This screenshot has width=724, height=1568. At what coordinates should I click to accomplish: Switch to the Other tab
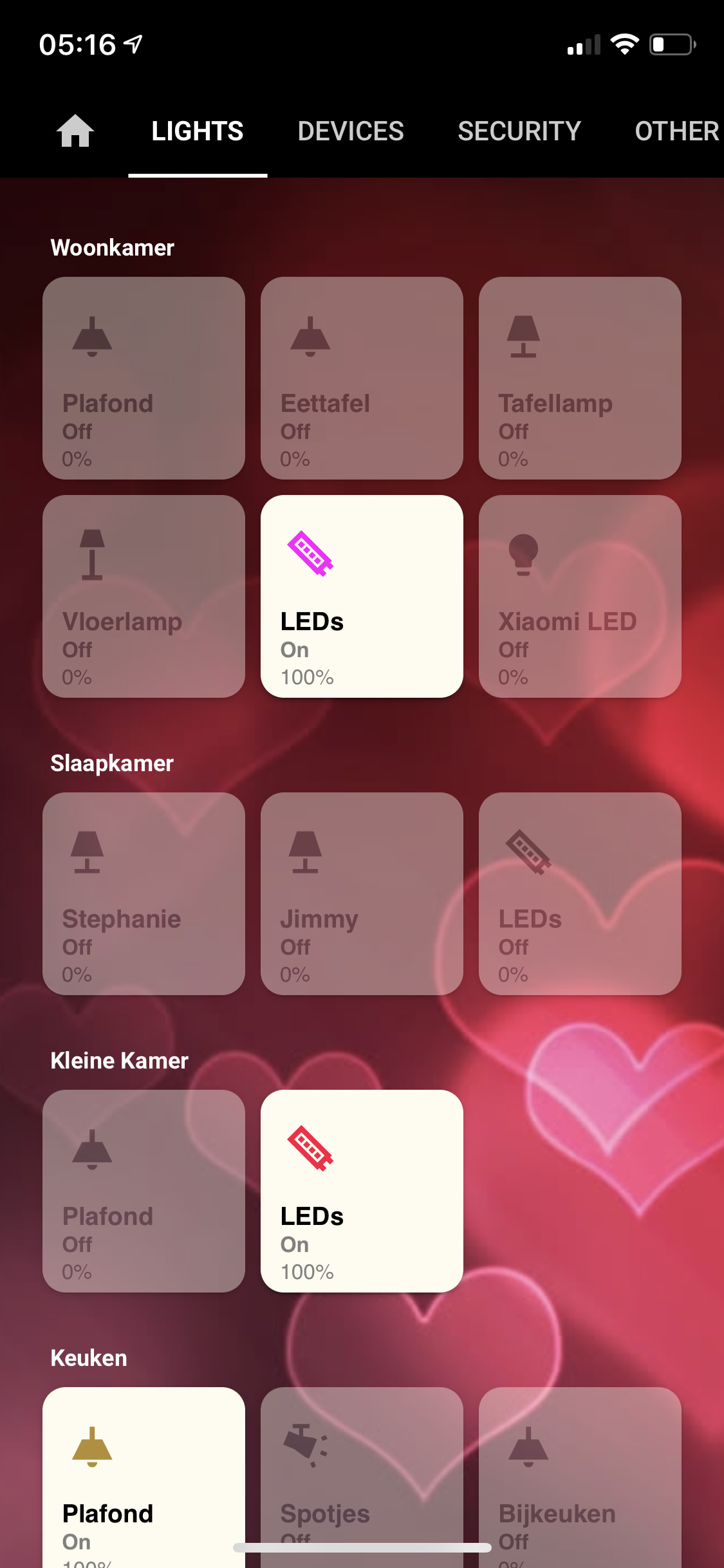(x=676, y=131)
